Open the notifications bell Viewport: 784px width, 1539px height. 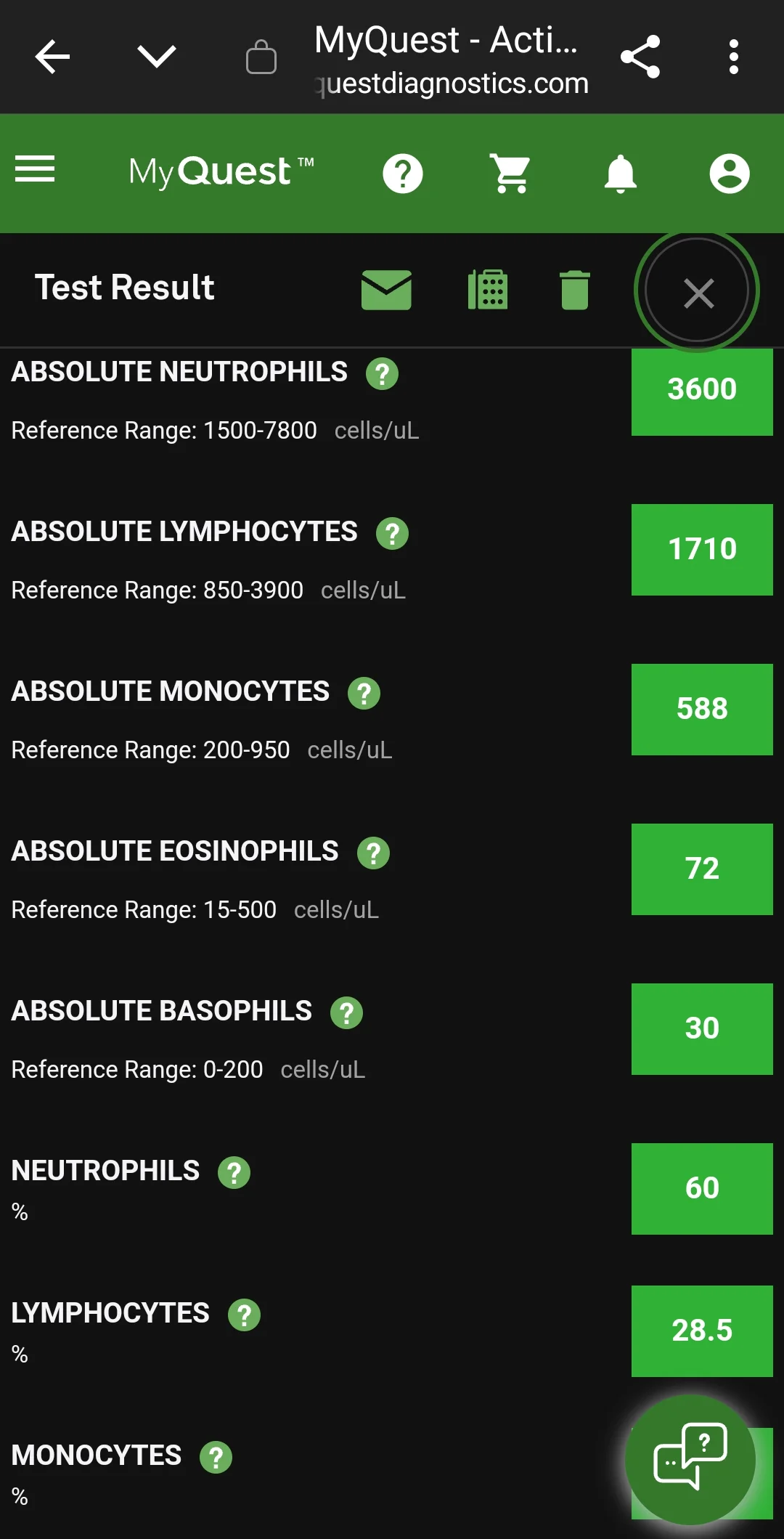[620, 174]
